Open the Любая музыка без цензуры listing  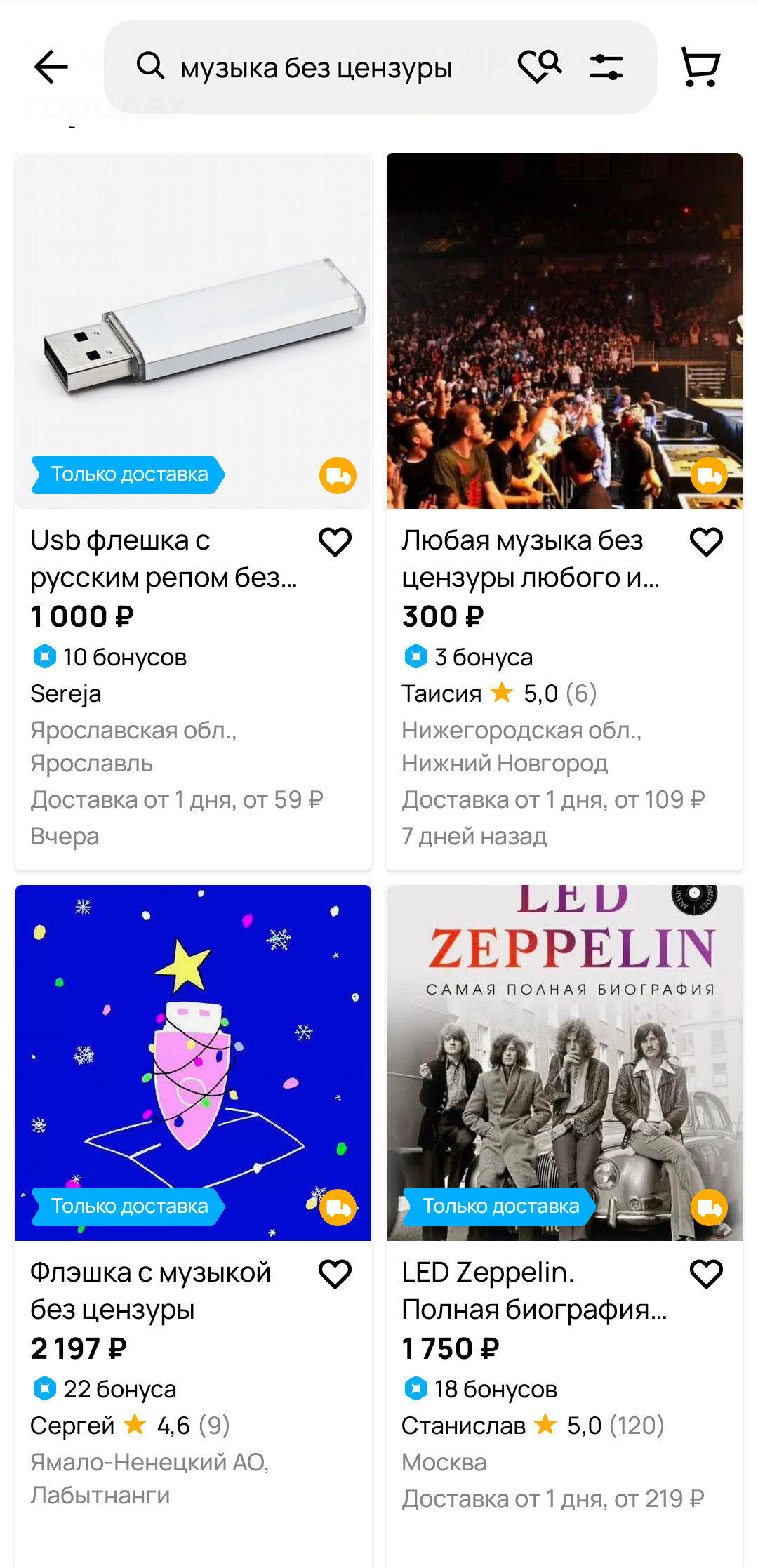click(x=564, y=331)
